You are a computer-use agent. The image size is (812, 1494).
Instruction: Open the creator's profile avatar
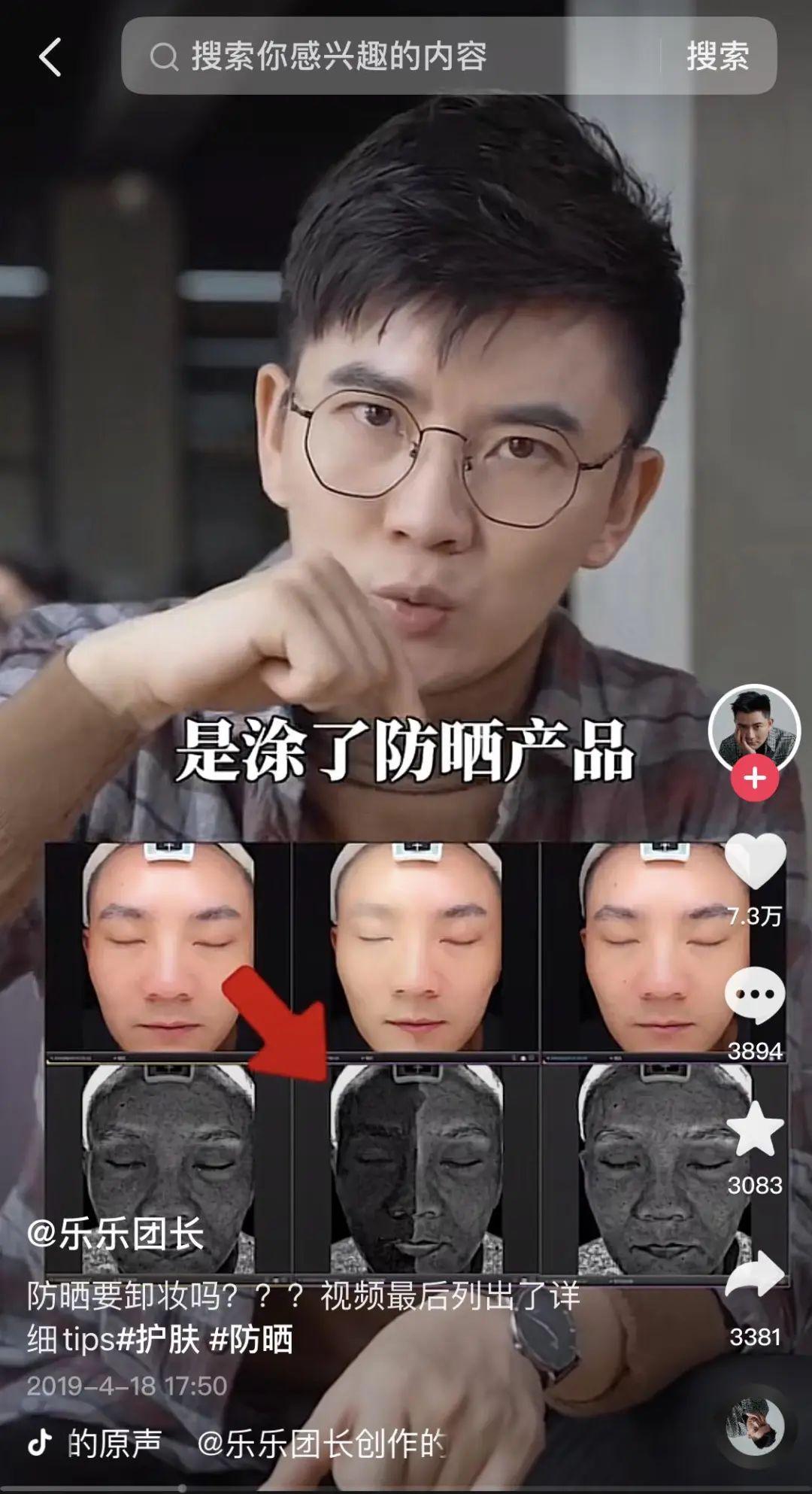pyautogui.click(x=754, y=727)
